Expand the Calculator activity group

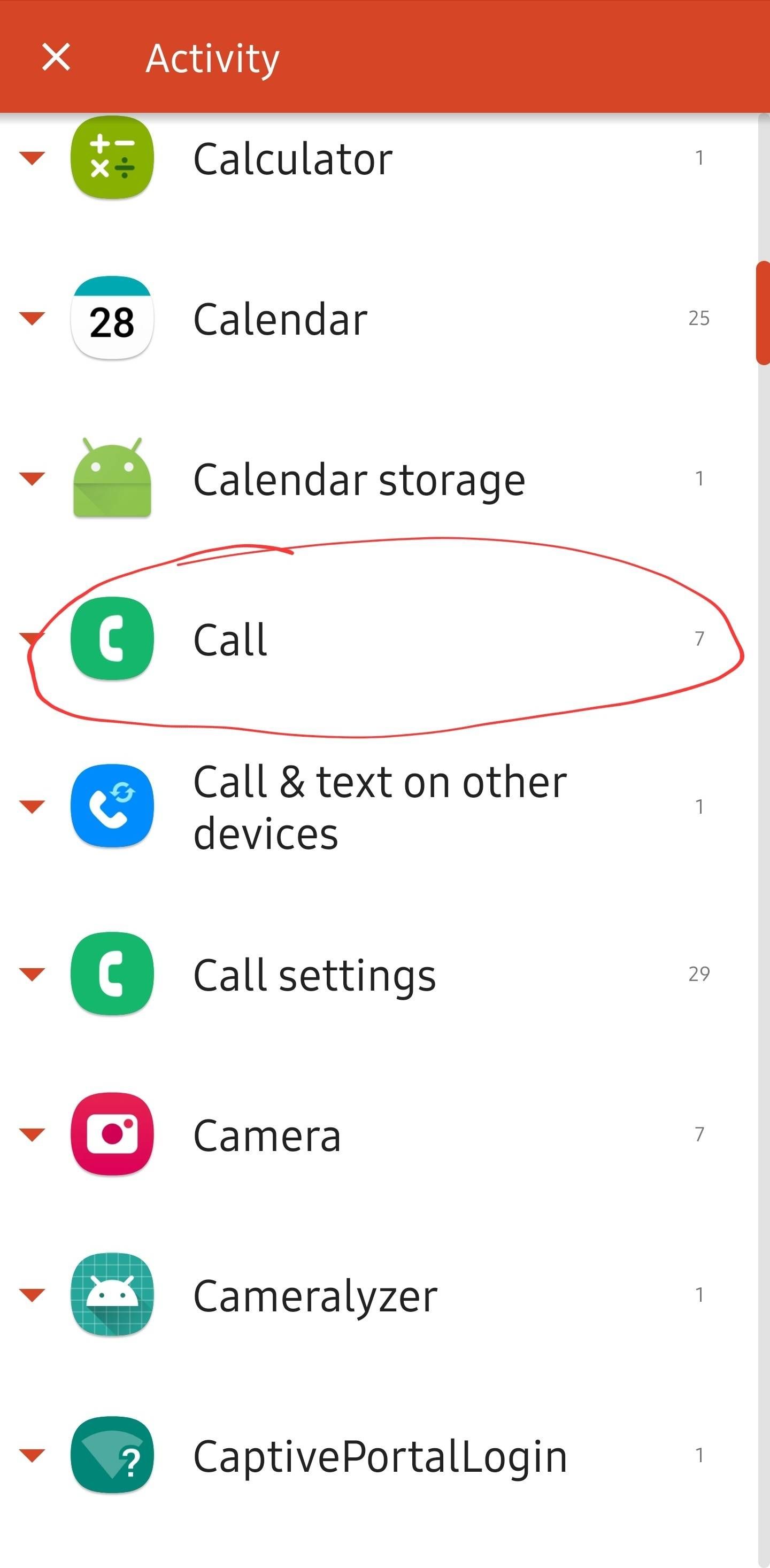[x=32, y=158]
